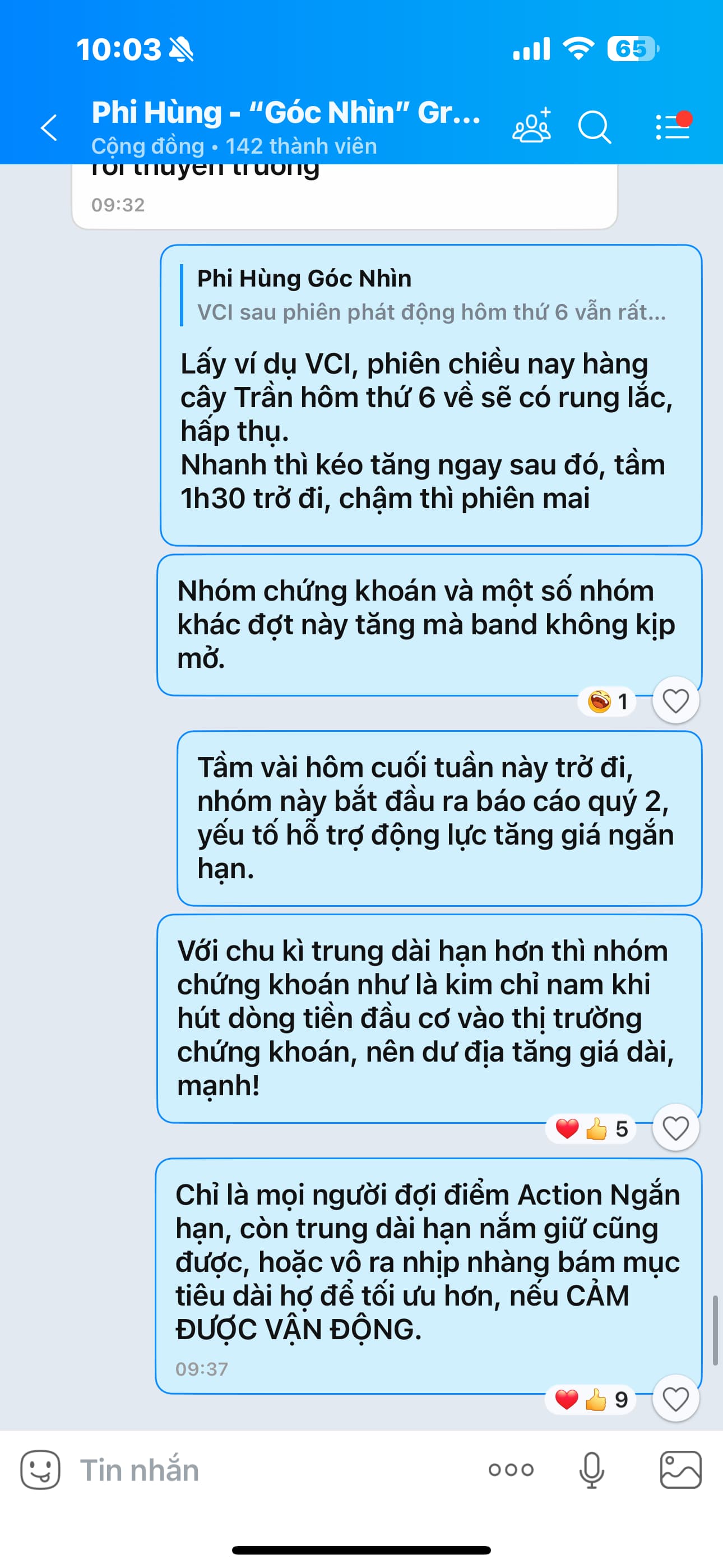Add members to the community
The height and width of the screenshot is (1568, 723).
(531, 127)
